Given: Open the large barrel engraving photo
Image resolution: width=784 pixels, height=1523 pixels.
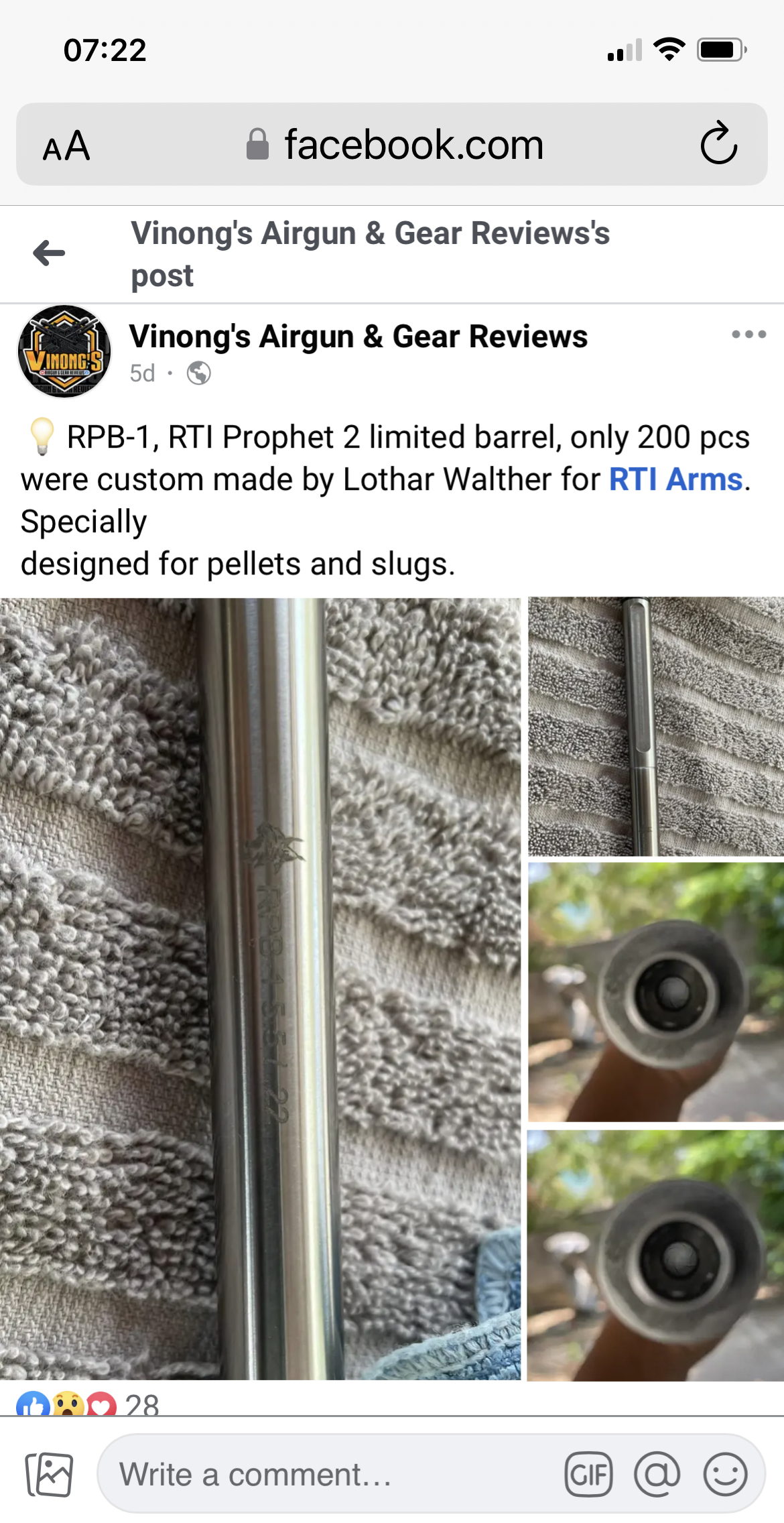Looking at the screenshot, I should coord(260,988).
